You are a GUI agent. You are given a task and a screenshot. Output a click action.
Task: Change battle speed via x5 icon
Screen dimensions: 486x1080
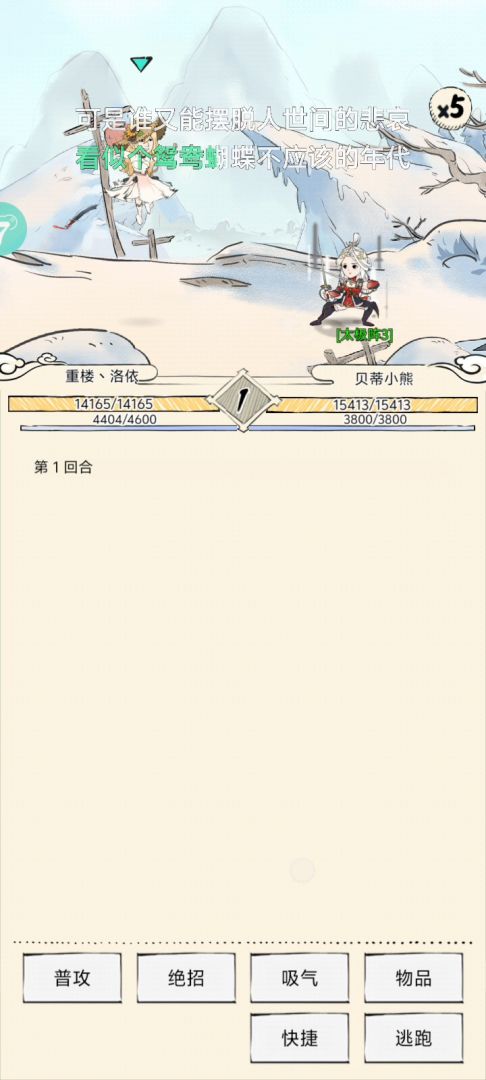[452, 108]
